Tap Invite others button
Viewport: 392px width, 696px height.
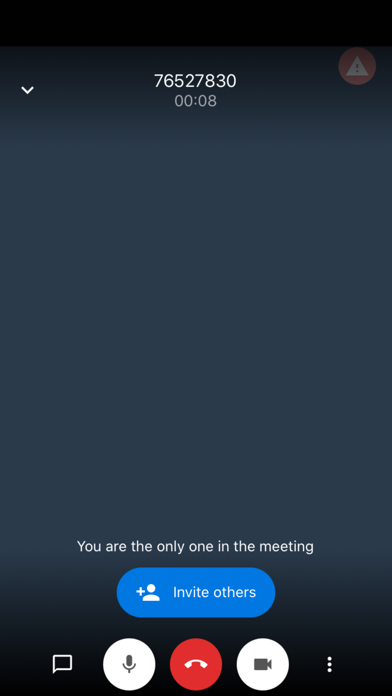pyautogui.click(x=196, y=592)
